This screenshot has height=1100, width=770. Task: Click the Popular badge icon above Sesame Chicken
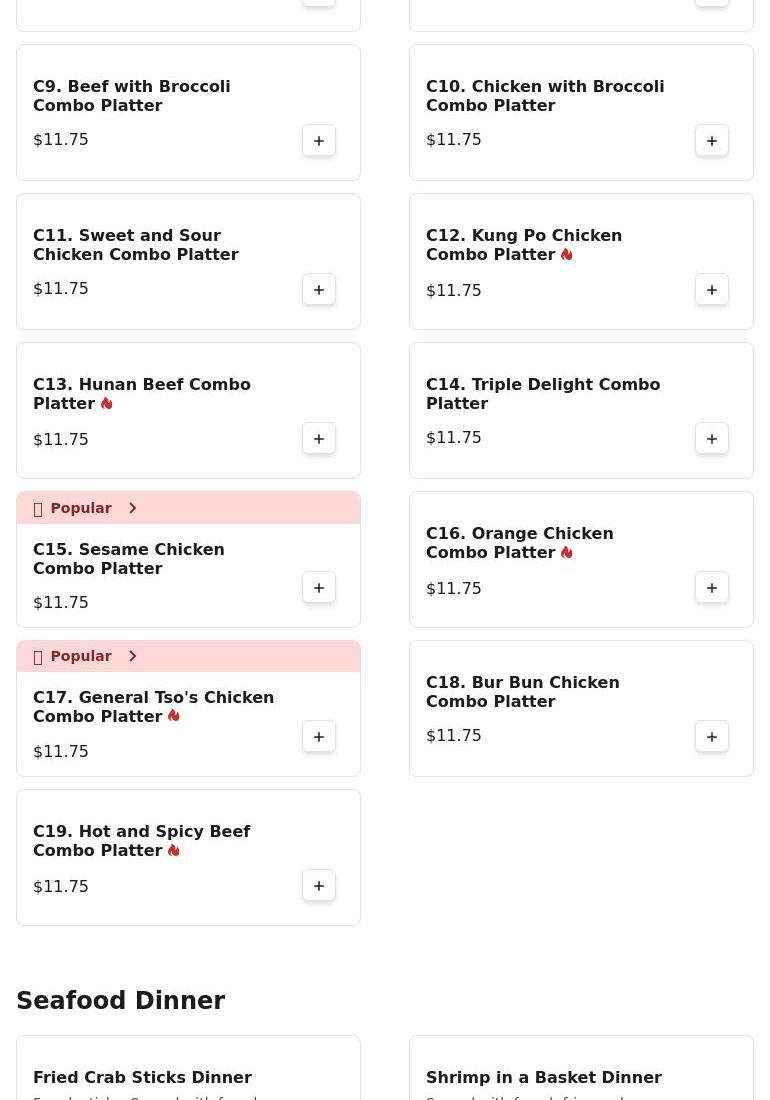(38, 508)
